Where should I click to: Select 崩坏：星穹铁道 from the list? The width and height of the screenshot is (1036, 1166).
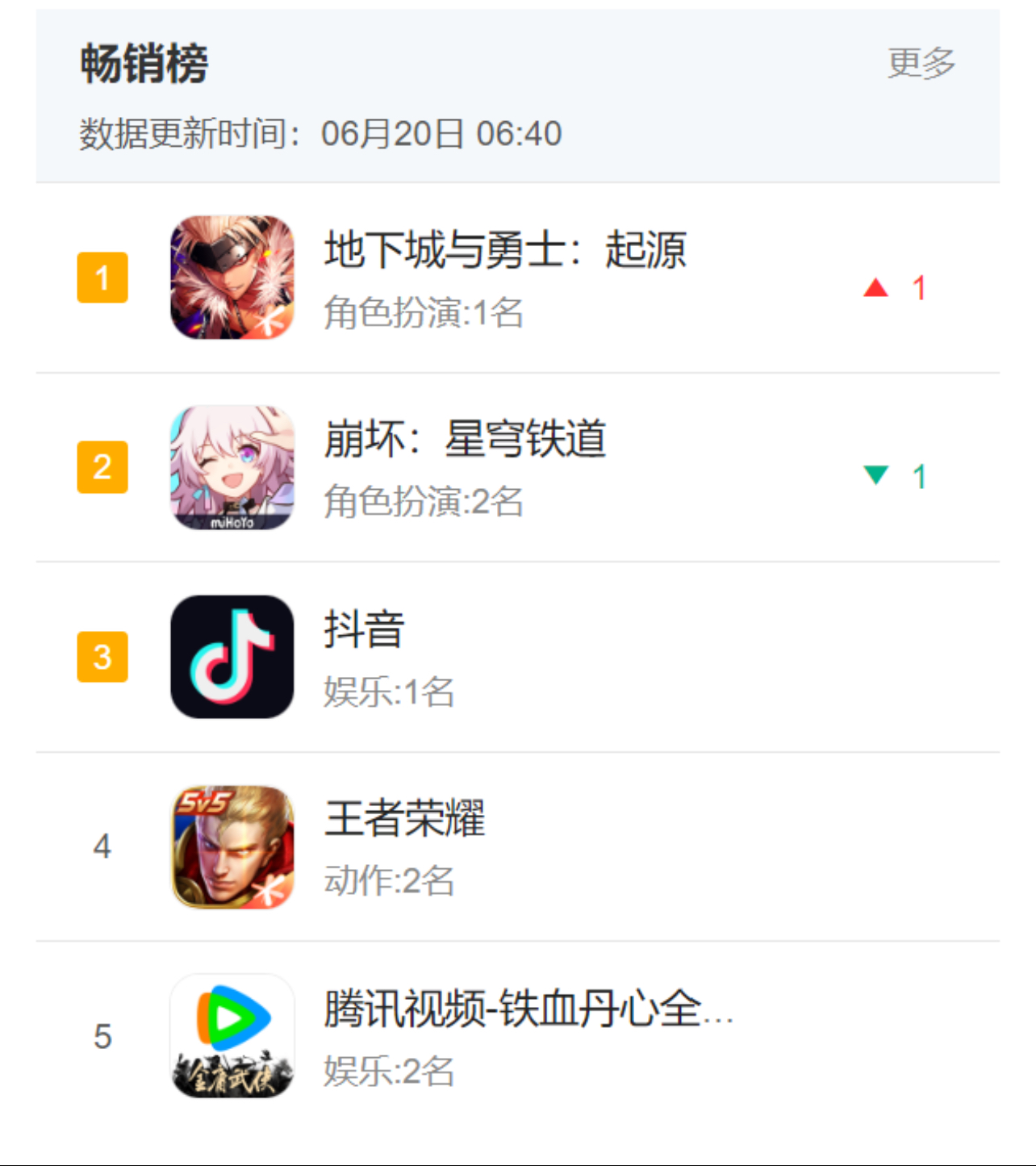point(465,440)
